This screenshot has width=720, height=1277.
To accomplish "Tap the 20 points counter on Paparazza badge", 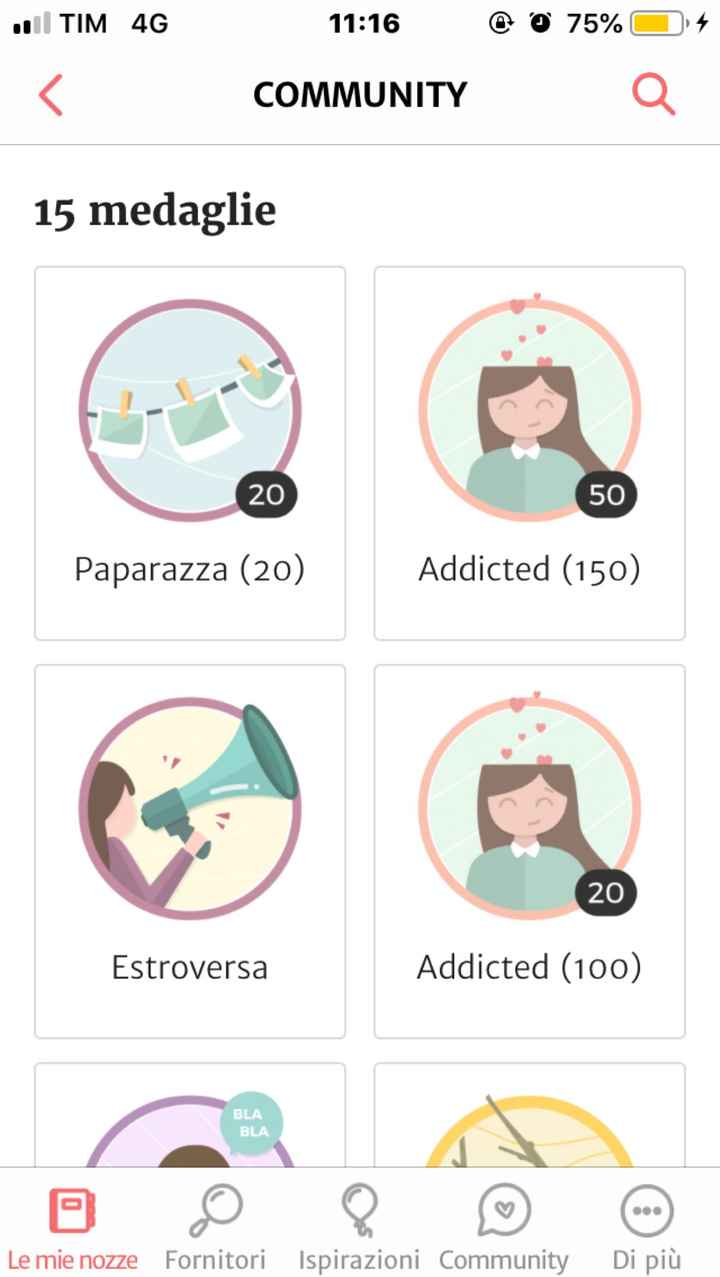I will click(265, 494).
